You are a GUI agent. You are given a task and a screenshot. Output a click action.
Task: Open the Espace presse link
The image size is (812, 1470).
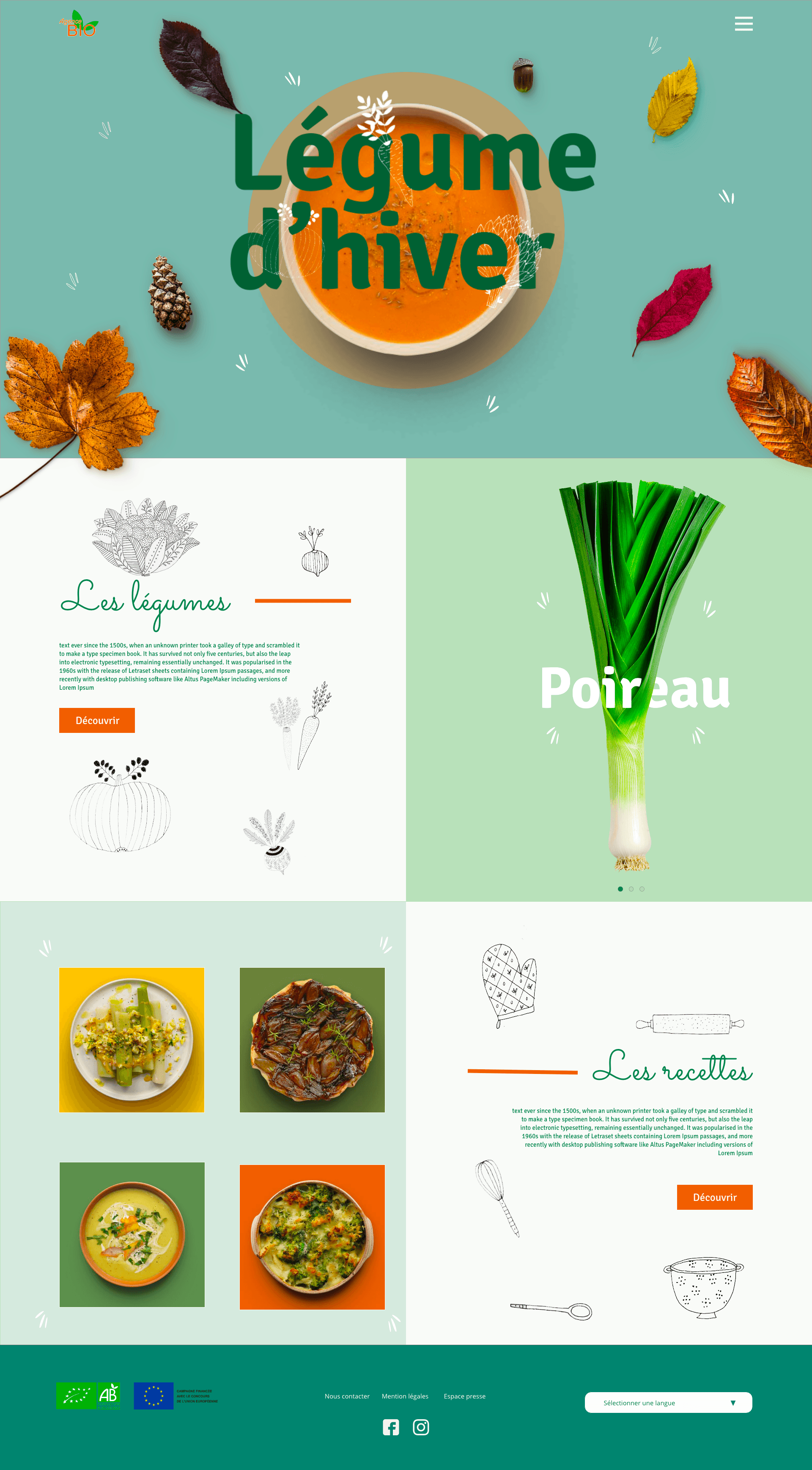pos(464,1396)
